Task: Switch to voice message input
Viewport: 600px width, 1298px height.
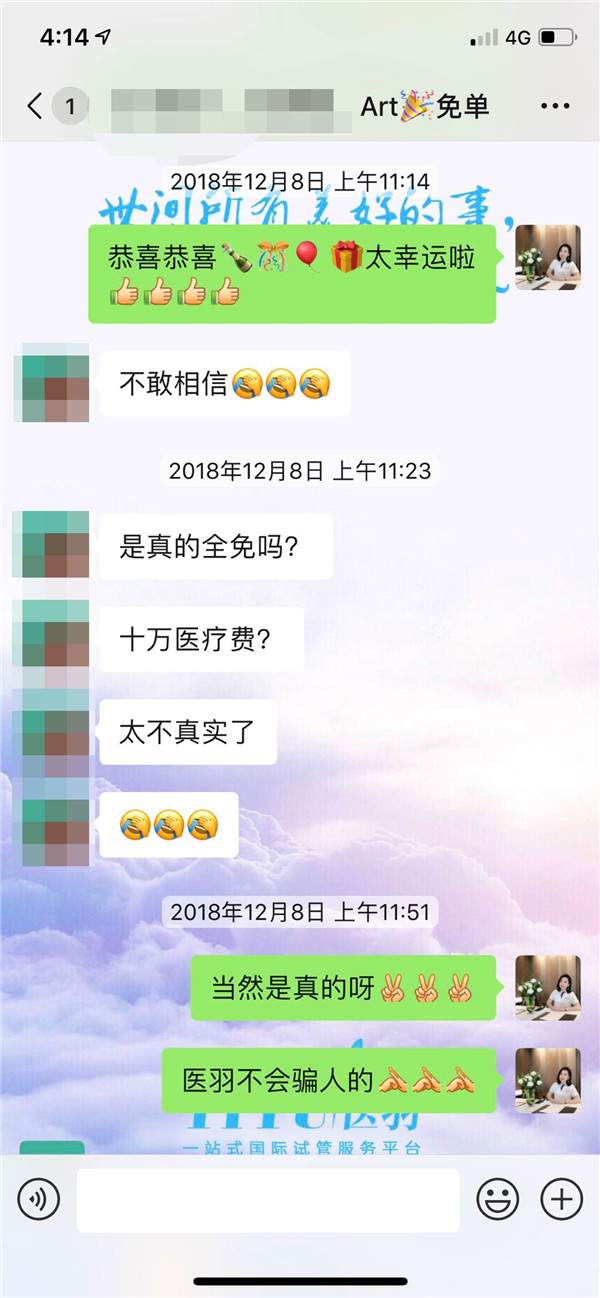Action: tap(39, 1197)
